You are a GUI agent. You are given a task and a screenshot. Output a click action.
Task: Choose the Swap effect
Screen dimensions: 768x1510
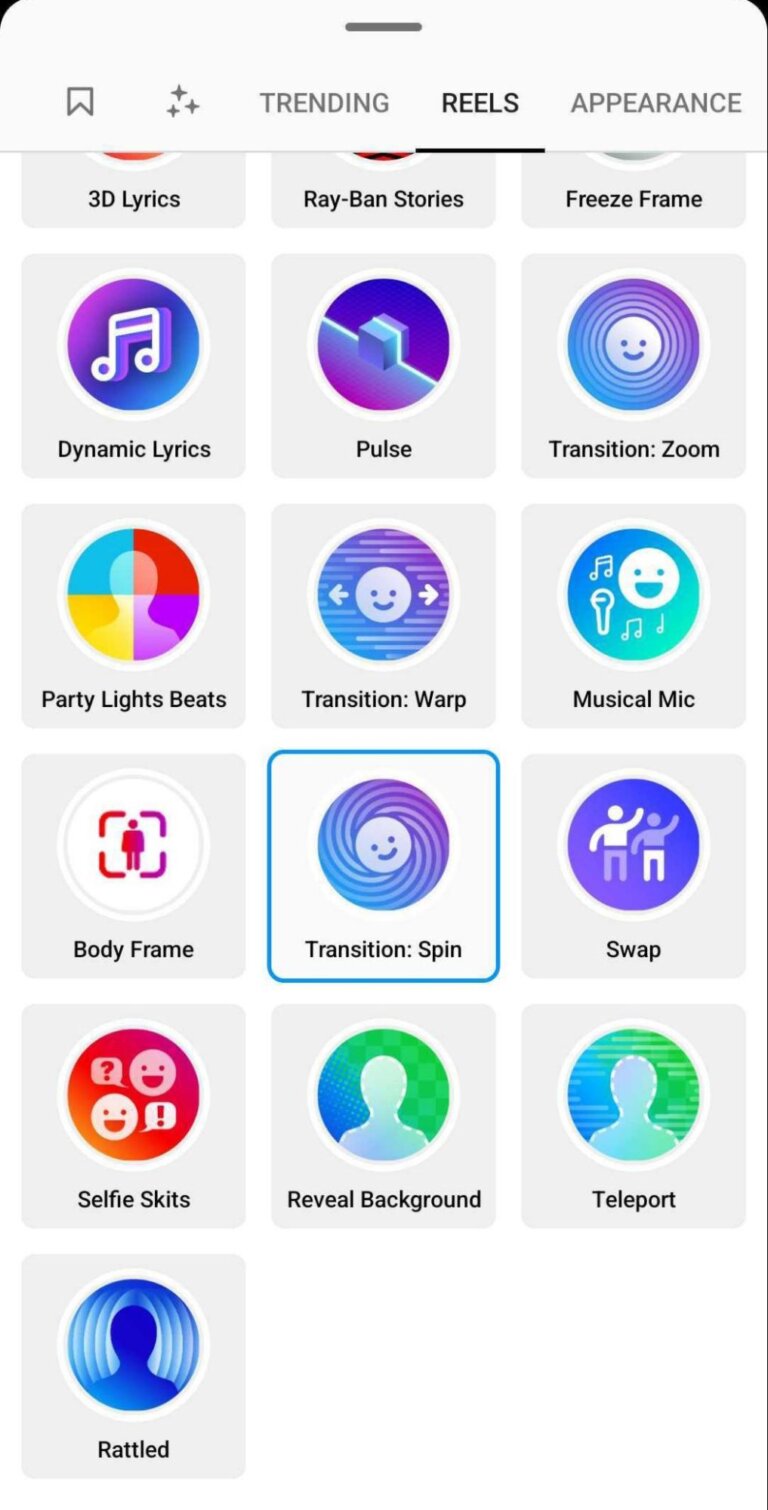coord(633,865)
